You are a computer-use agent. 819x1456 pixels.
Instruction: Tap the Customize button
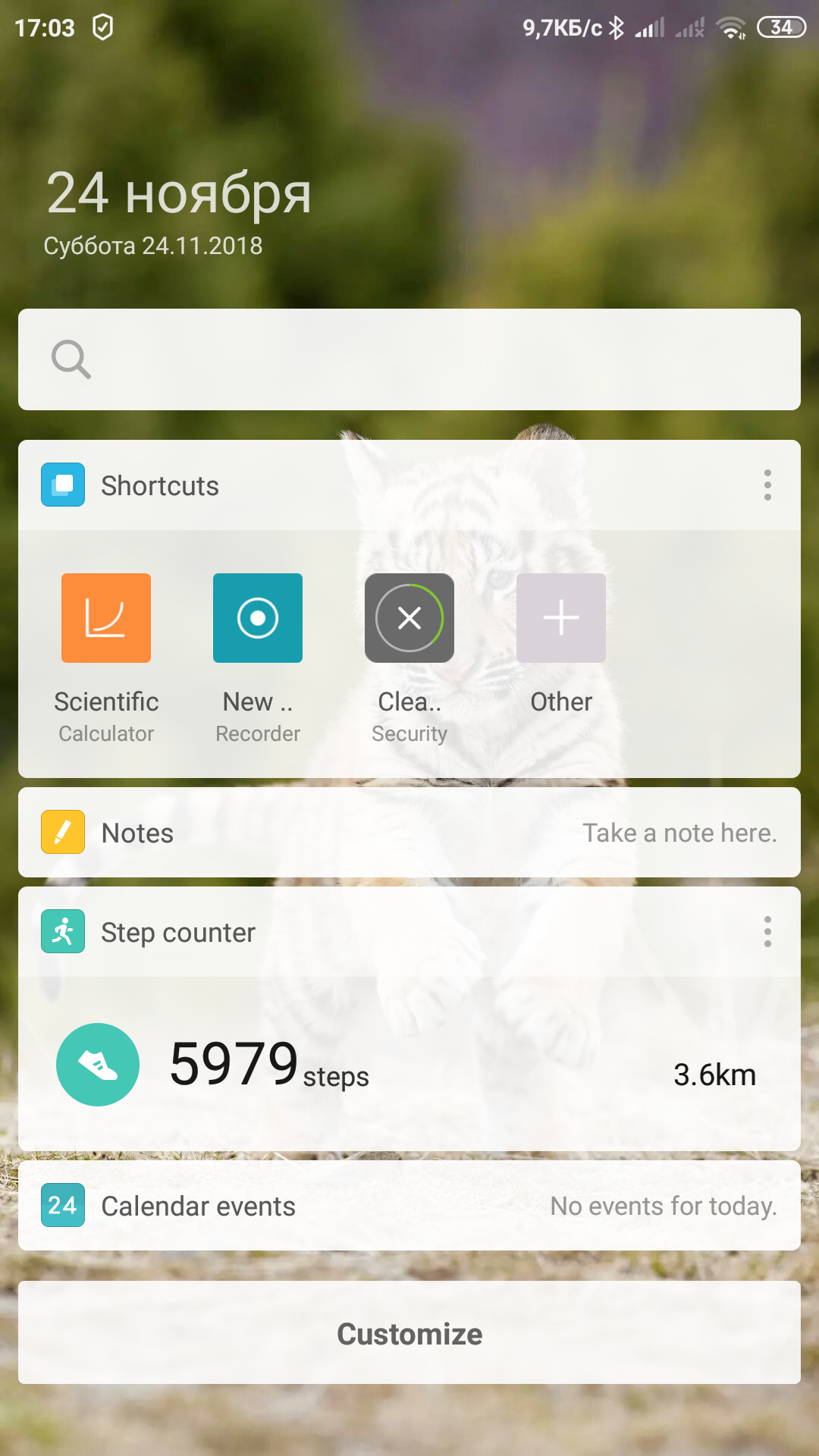coord(409,1333)
